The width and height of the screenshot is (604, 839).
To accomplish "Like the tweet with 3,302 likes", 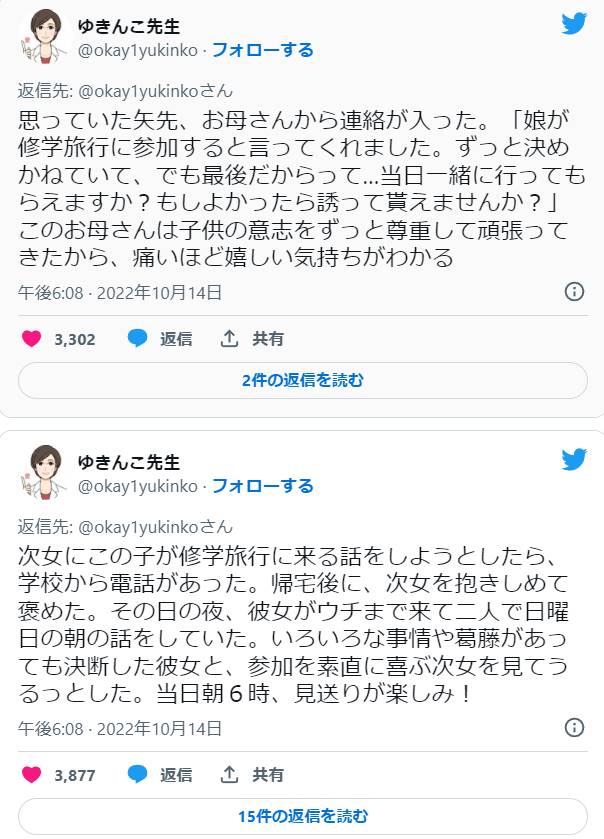I will (x=32, y=339).
